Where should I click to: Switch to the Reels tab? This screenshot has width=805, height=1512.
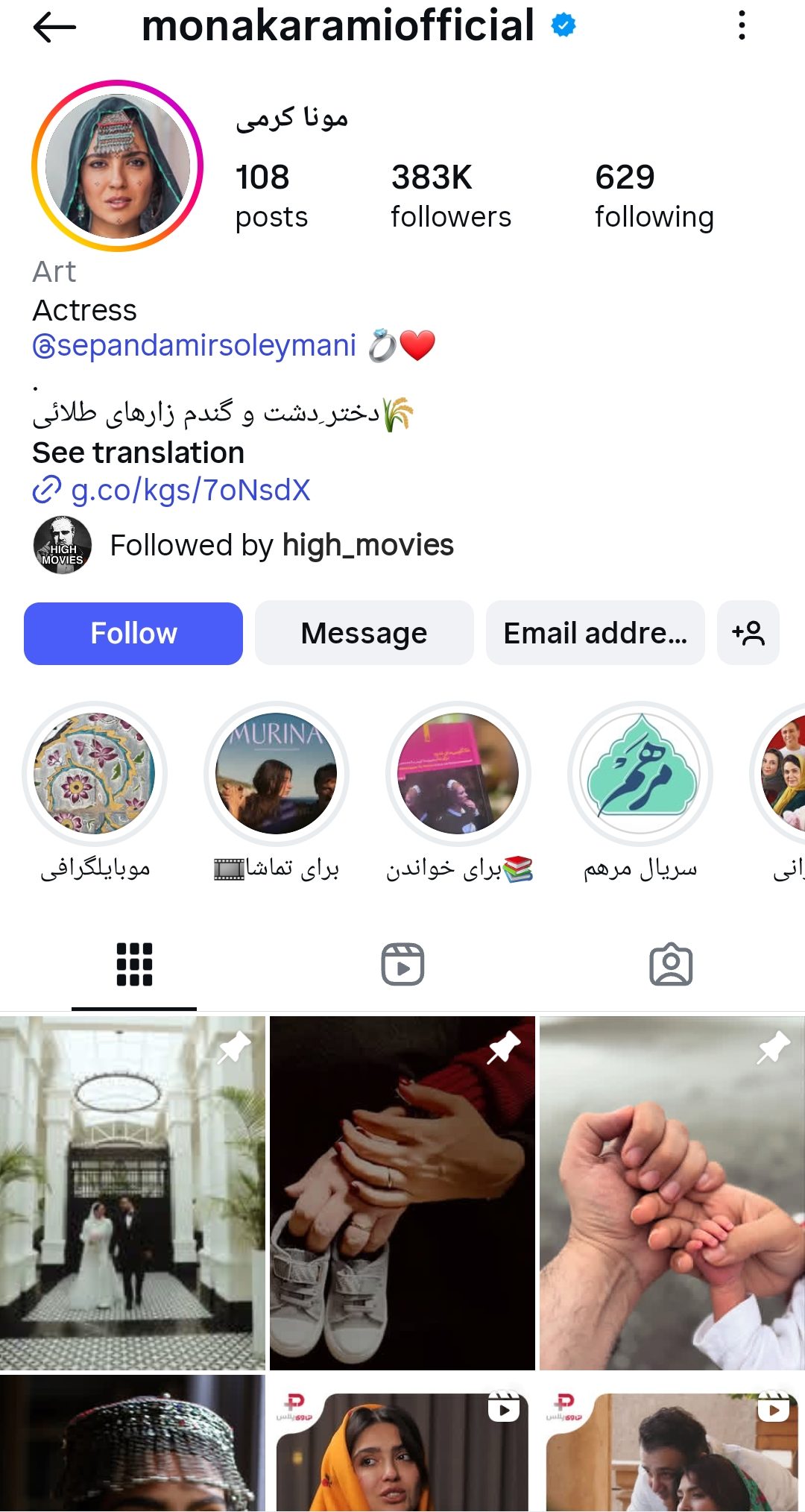point(402,964)
